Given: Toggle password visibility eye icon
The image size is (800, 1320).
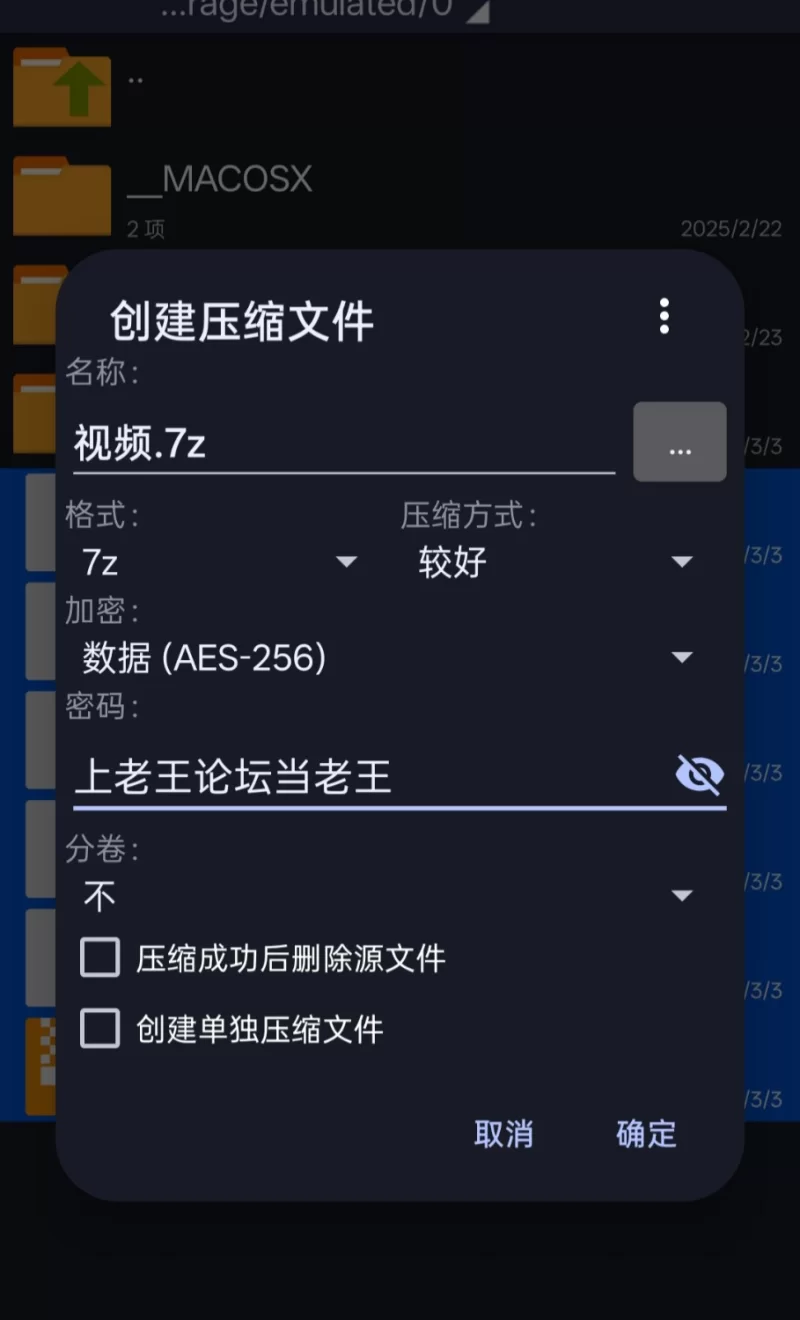Looking at the screenshot, I should [699, 774].
